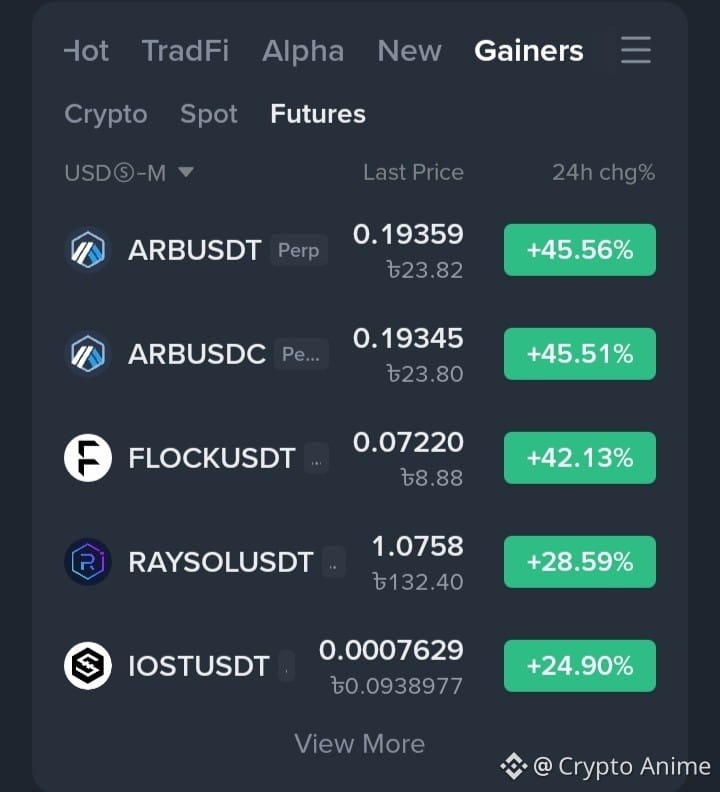Open the ARBUSDC futures row

tap(360, 354)
